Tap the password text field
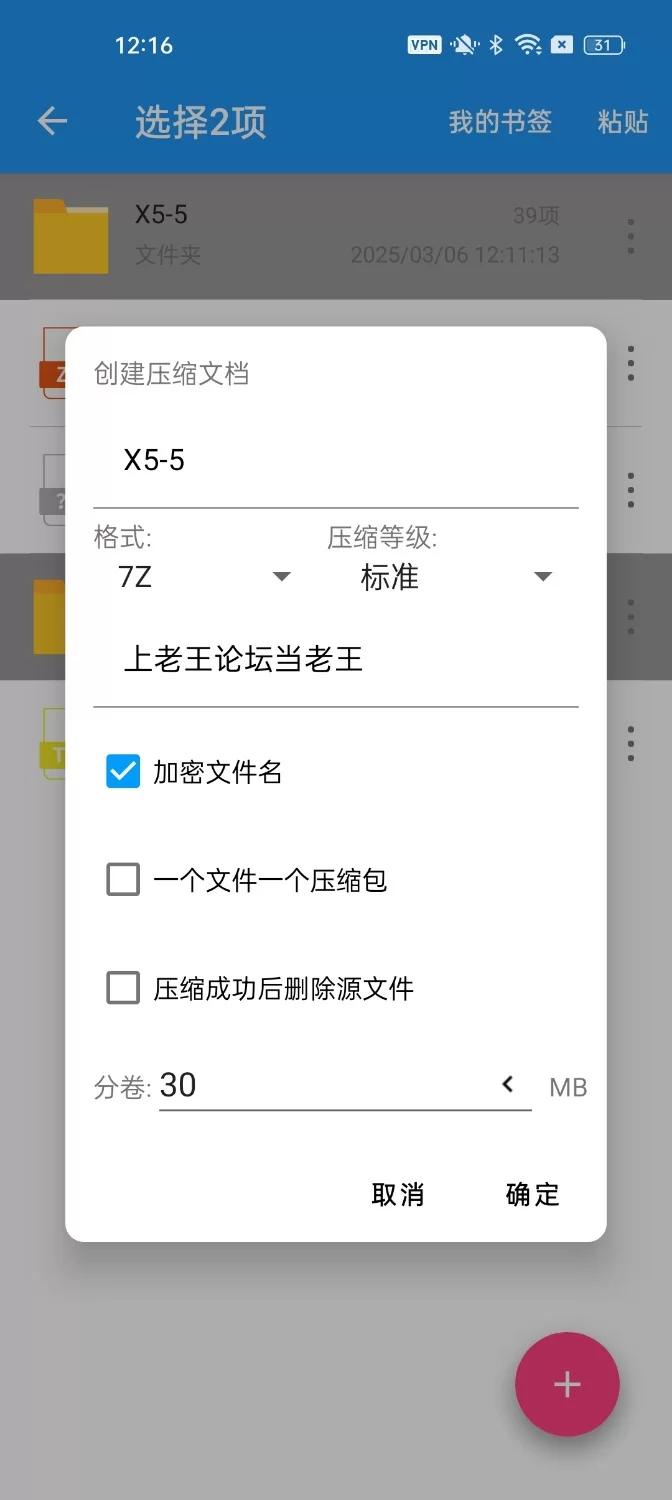This screenshot has height=1500, width=672. (335, 660)
